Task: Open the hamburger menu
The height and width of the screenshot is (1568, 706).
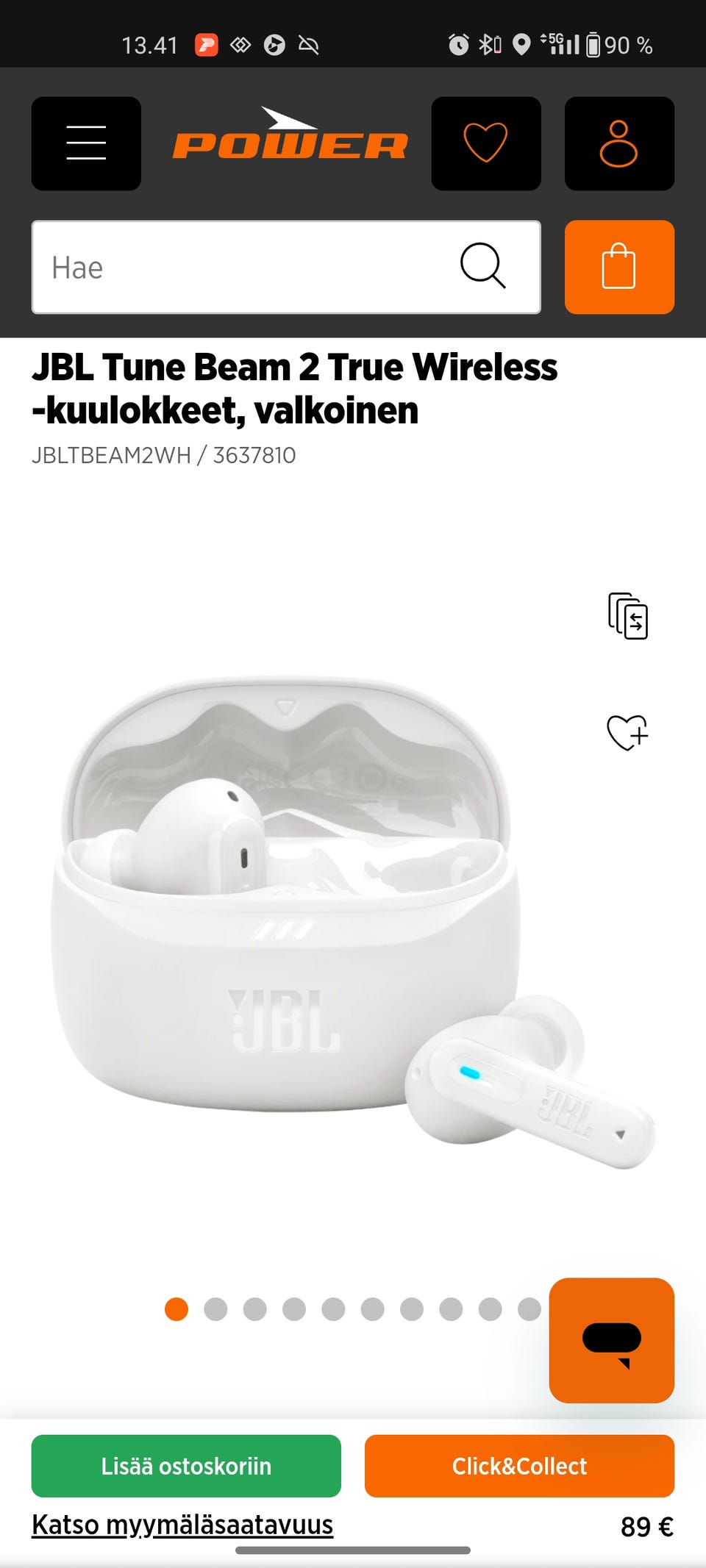Action: click(x=86, y=143)
